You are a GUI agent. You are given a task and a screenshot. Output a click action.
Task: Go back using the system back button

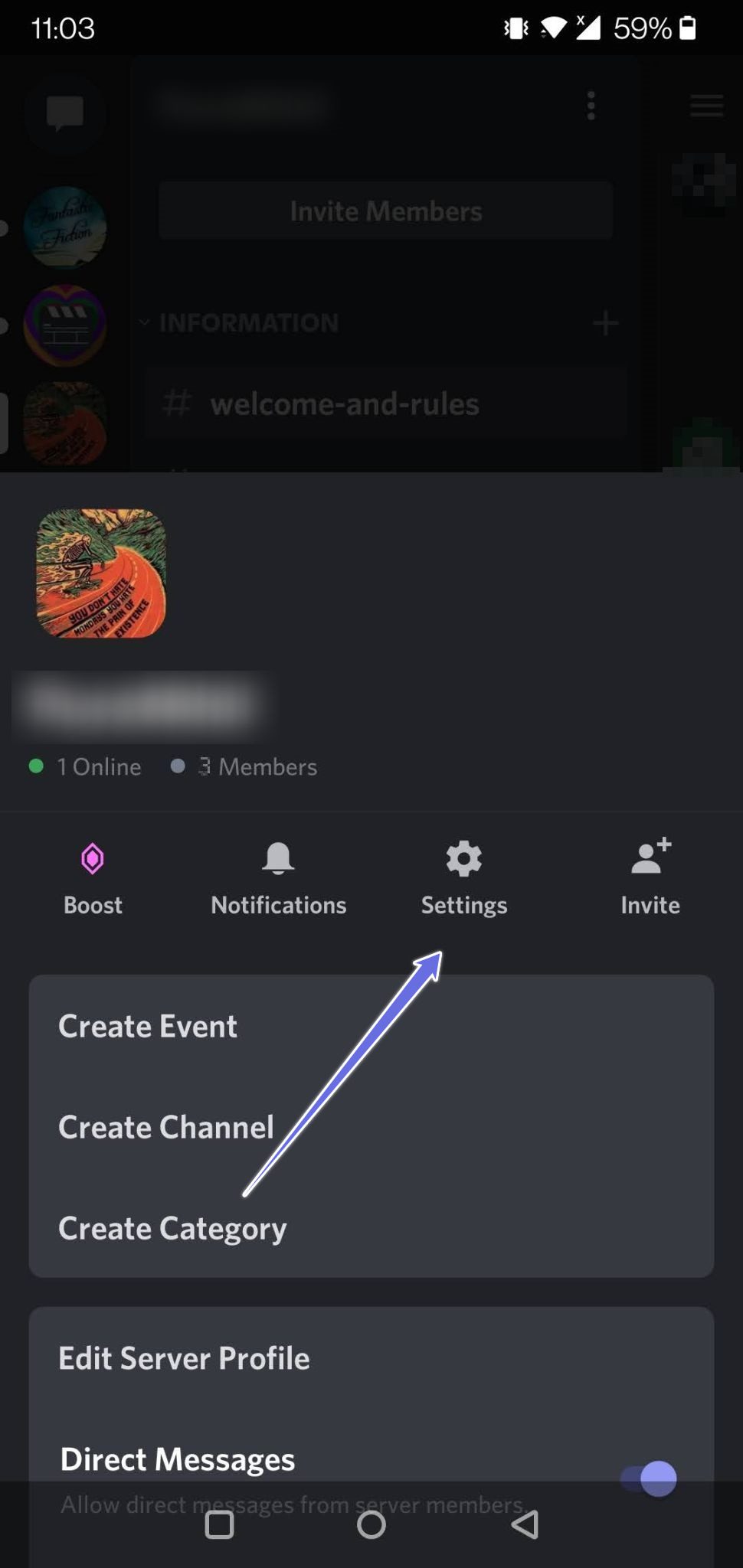tap(525, 1524)
